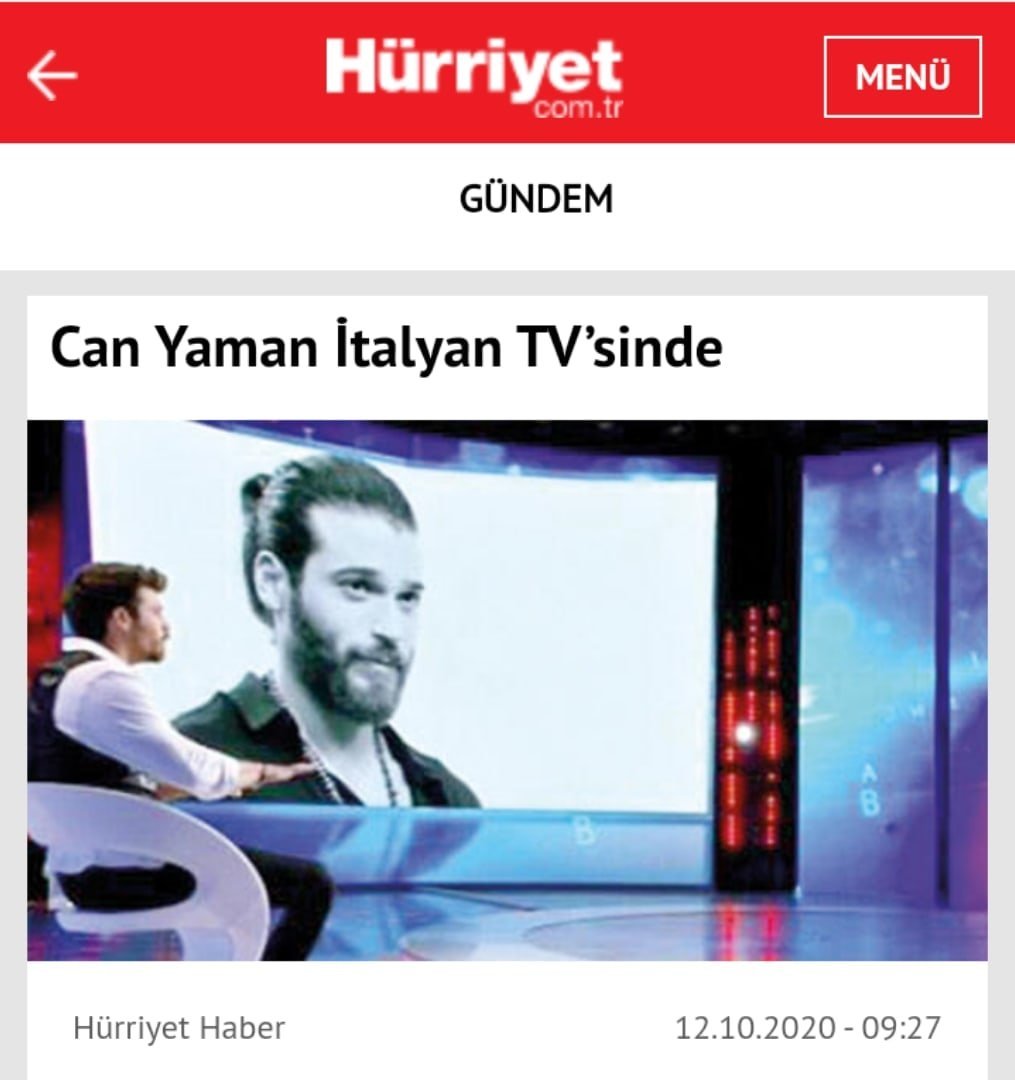Go back using the arrow
This screenshot has height=1080, width=1015.
click(52, 77)
